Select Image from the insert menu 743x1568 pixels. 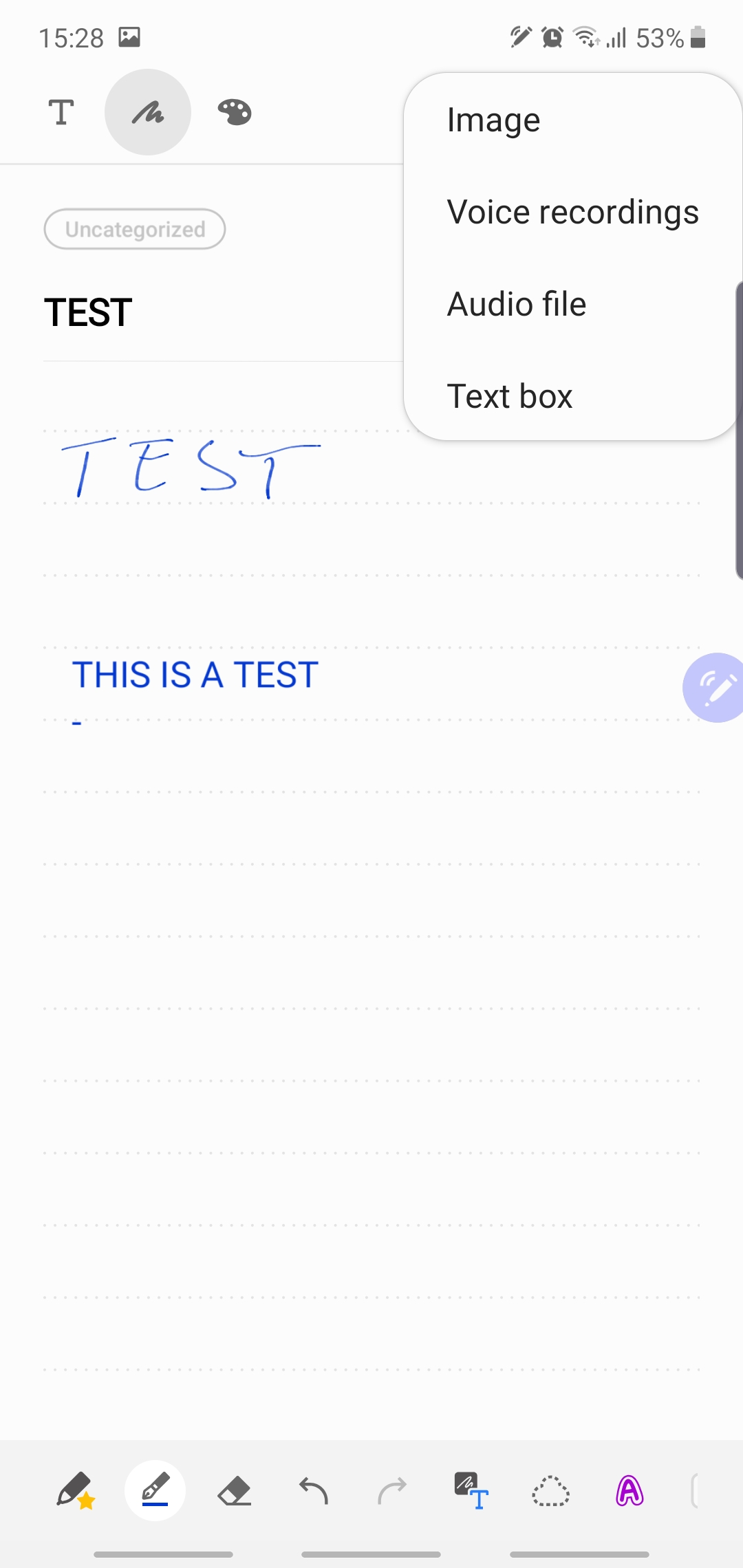click(x=493, y=120)
